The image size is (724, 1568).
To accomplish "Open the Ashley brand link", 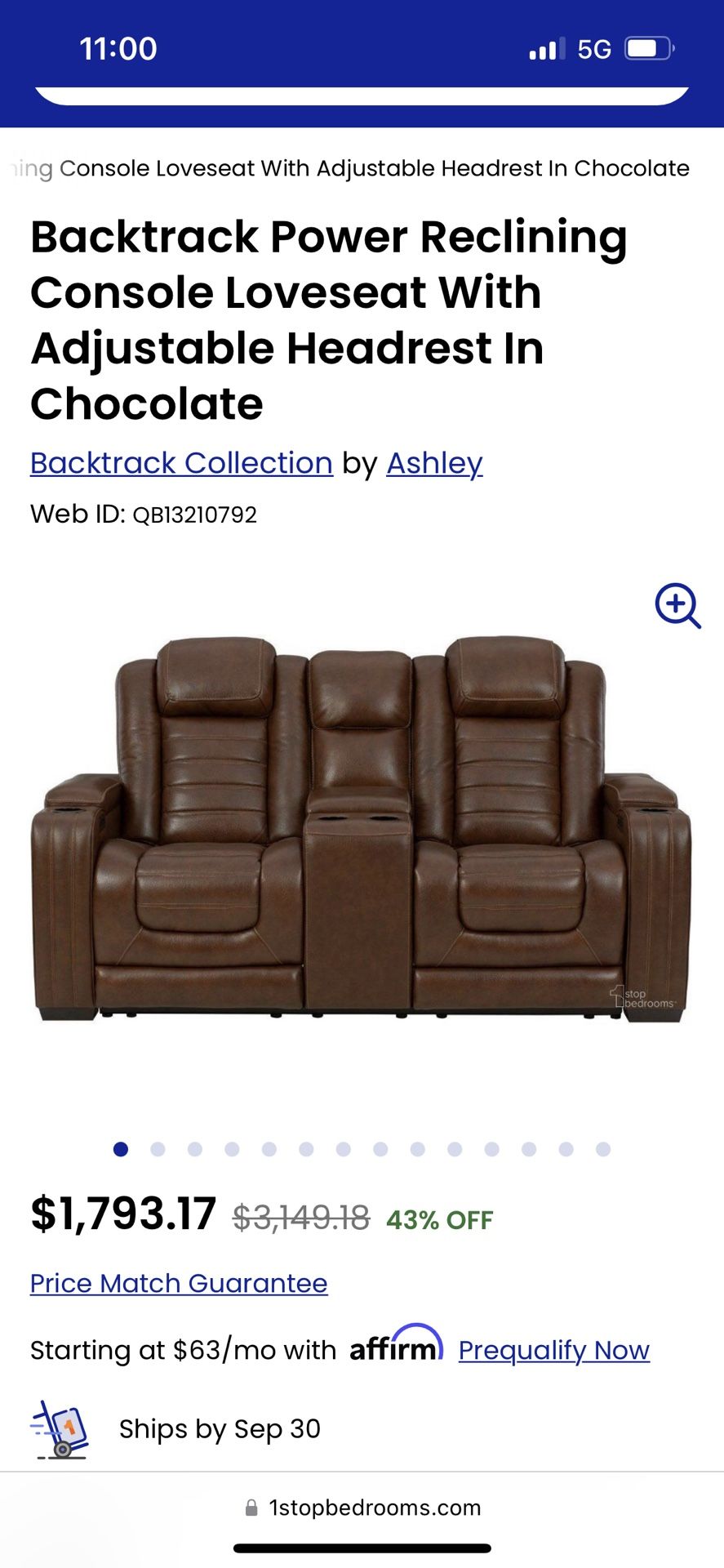I will pos(433,462).
